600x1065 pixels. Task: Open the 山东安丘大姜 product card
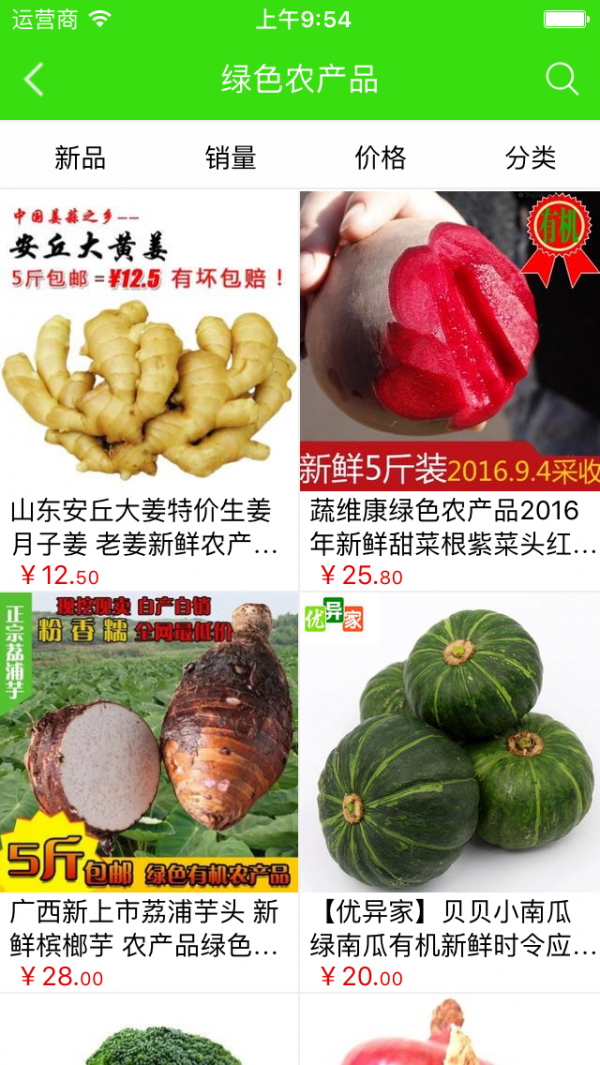point(149,390)
